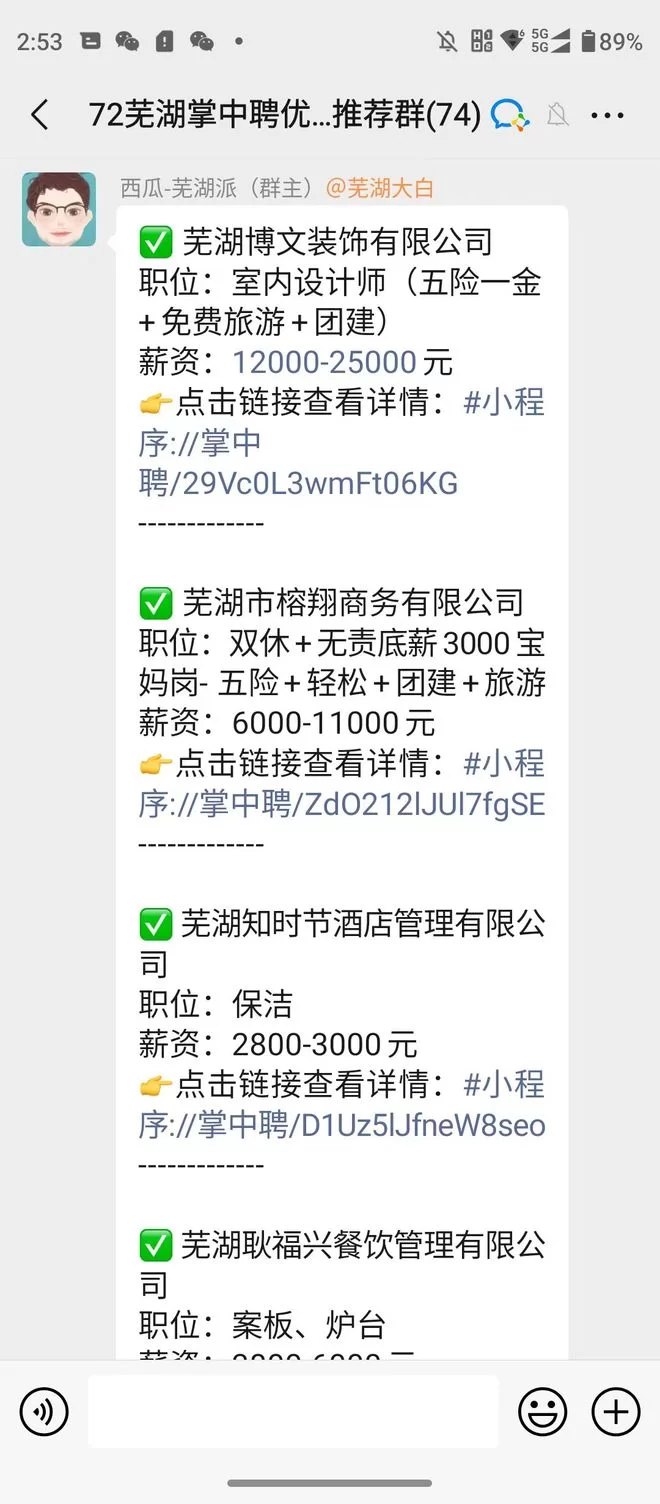
Task: Open the group chat overflow menu
Action: pos(607,115)
